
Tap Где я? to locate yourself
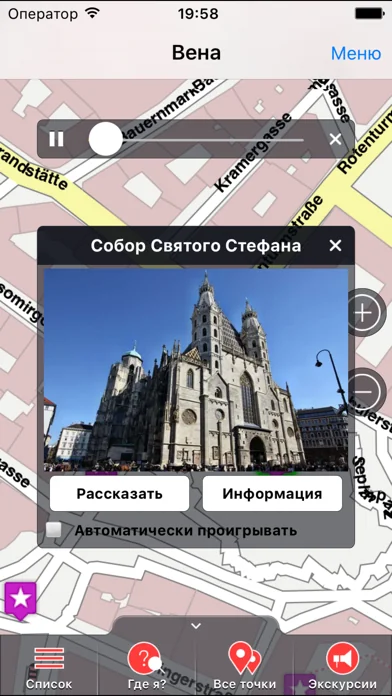144,666
